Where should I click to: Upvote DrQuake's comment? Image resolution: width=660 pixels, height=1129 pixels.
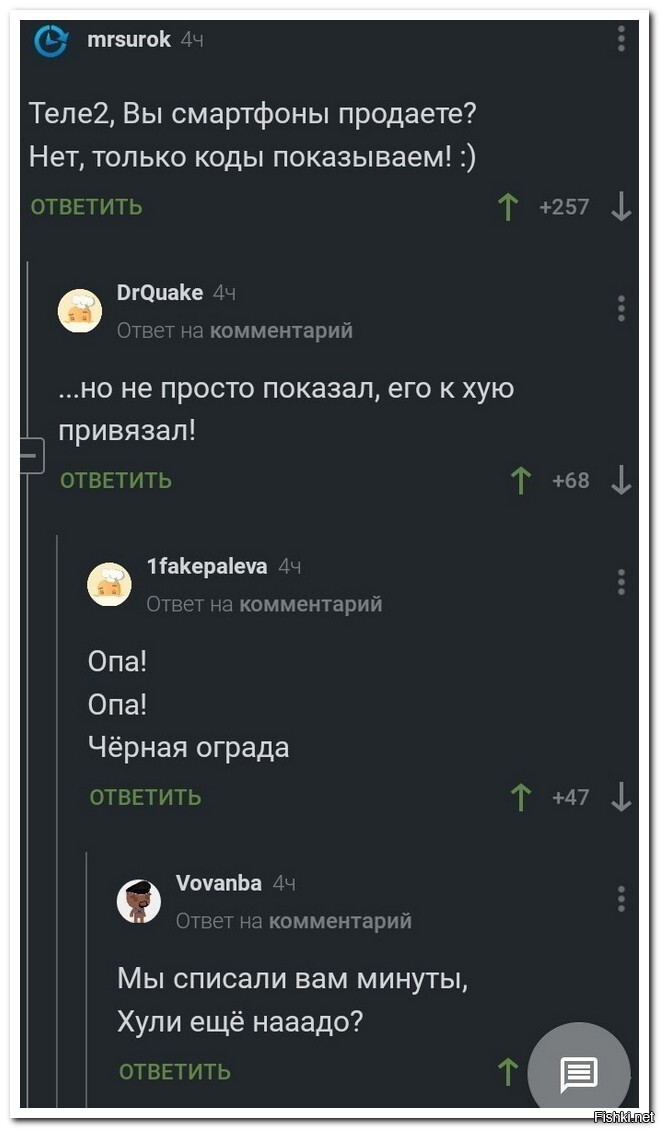520,481
